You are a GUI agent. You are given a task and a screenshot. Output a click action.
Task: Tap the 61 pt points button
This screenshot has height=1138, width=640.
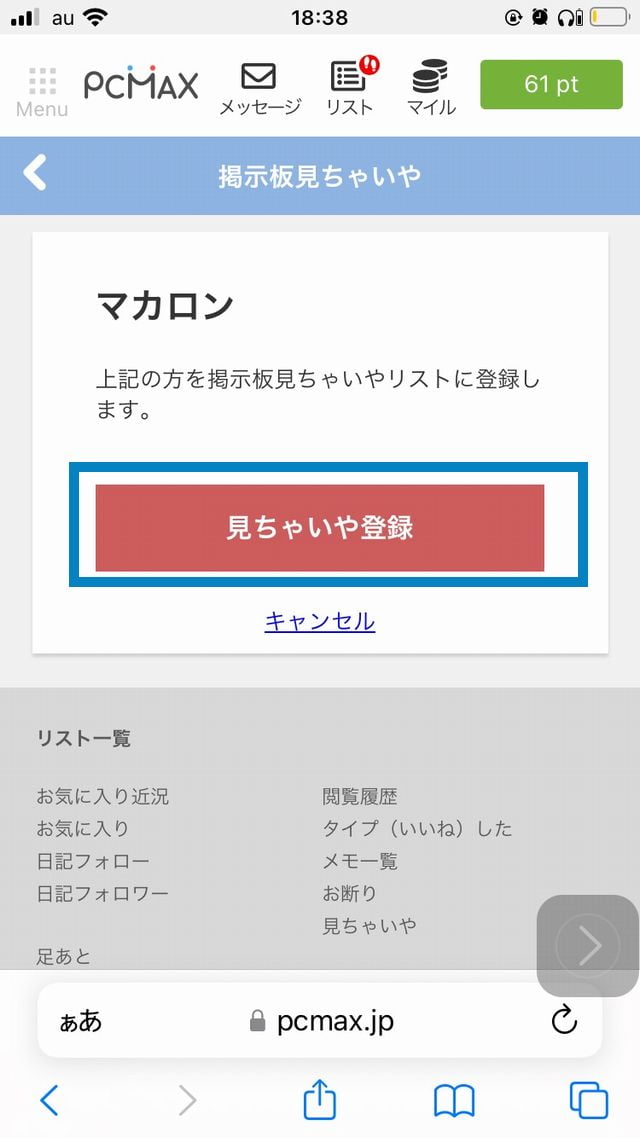(551, 84)
